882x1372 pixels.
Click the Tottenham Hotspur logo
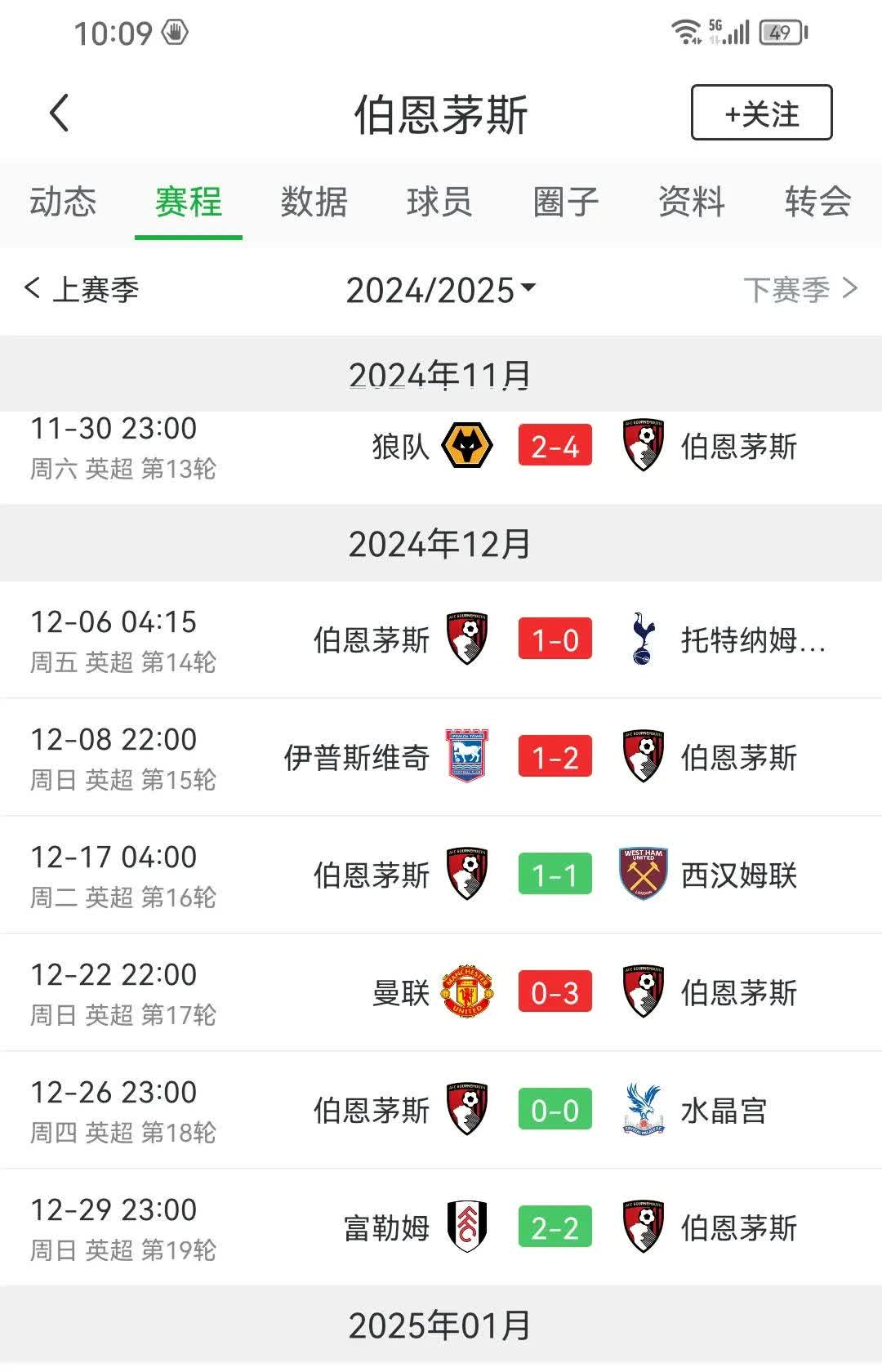(642, 639)
